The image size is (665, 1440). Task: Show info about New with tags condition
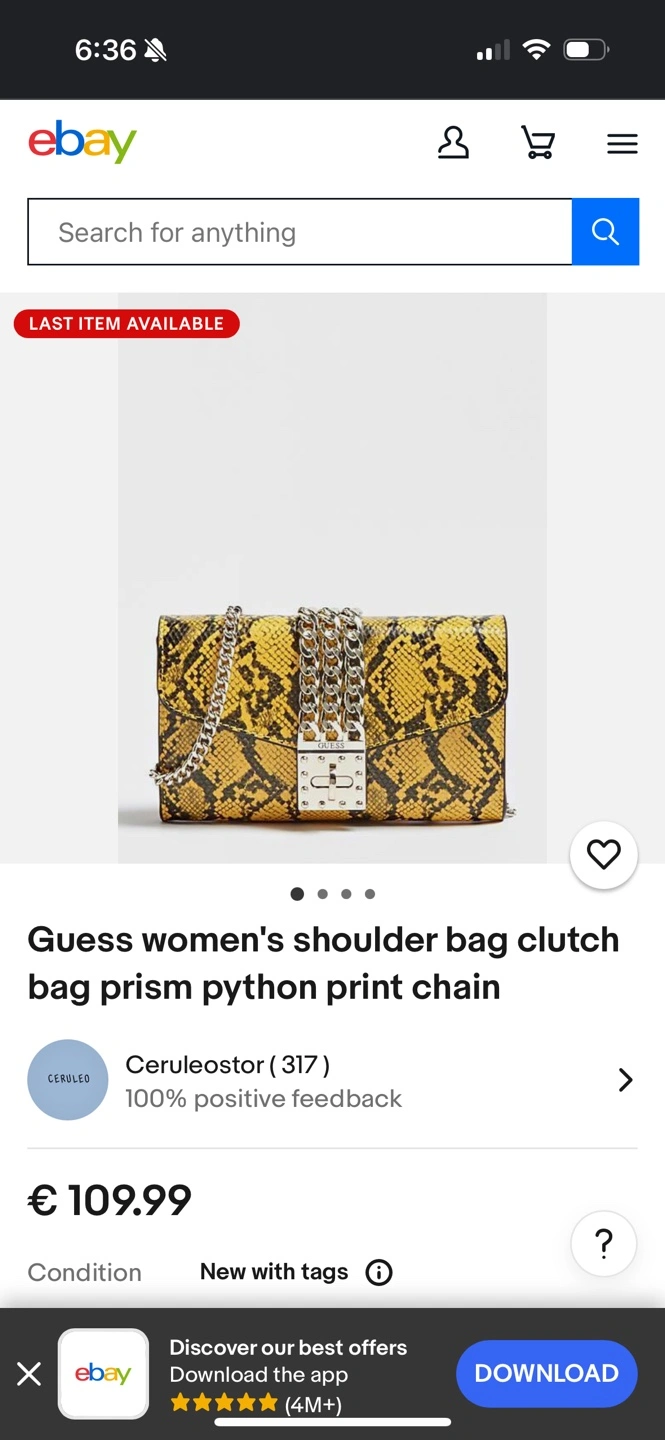coord(379,1272)
